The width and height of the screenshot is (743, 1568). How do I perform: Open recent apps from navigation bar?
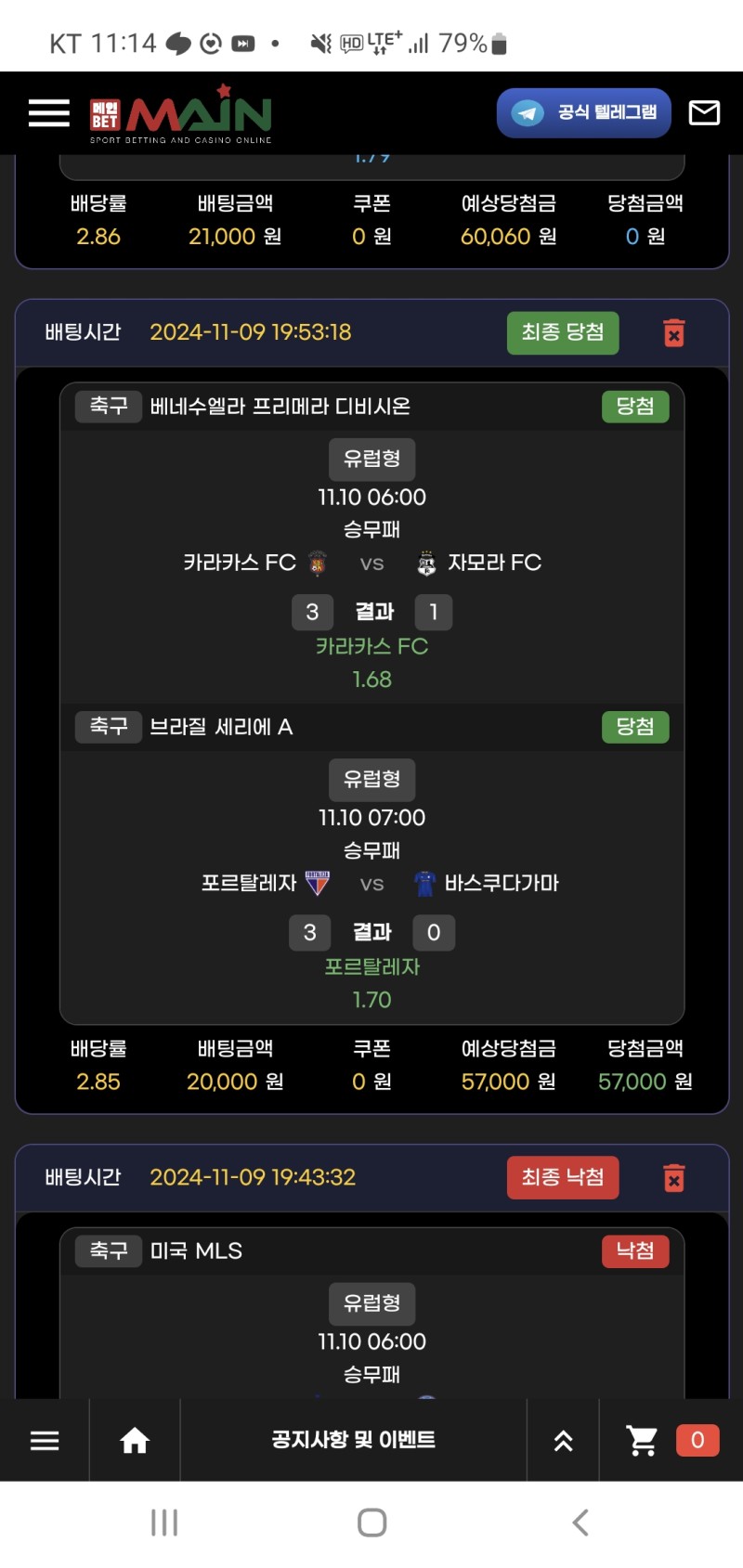coord(164,1523)
